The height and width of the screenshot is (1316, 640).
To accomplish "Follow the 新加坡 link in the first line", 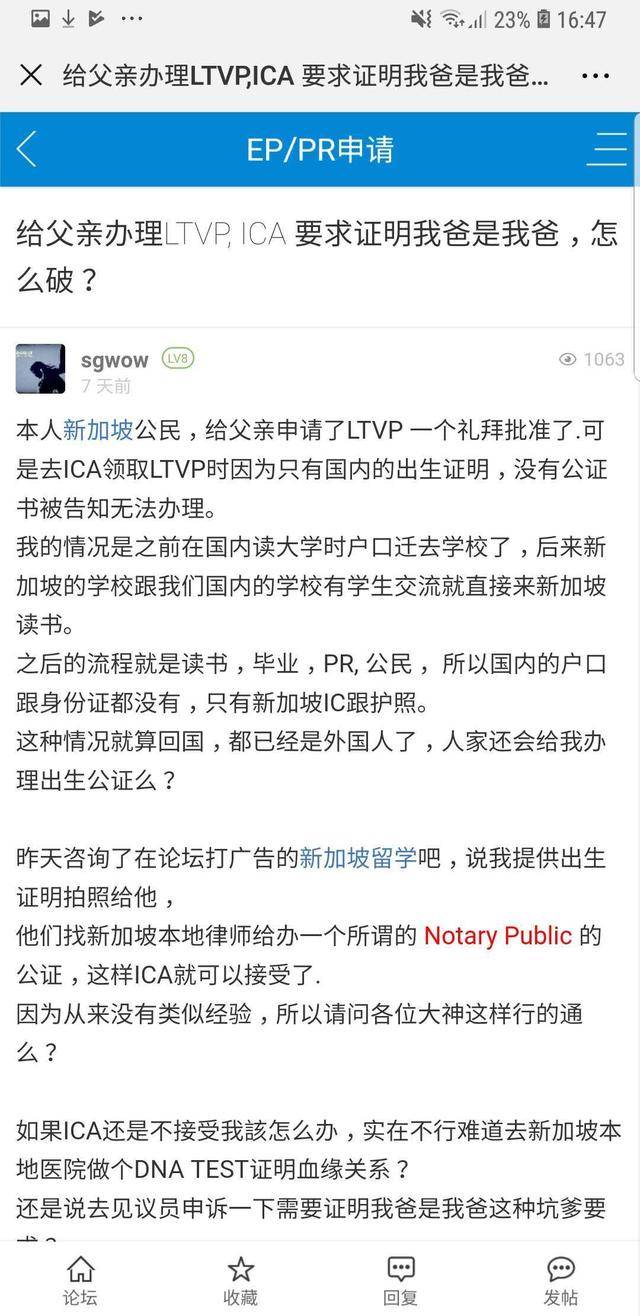I will pos(98,430).
